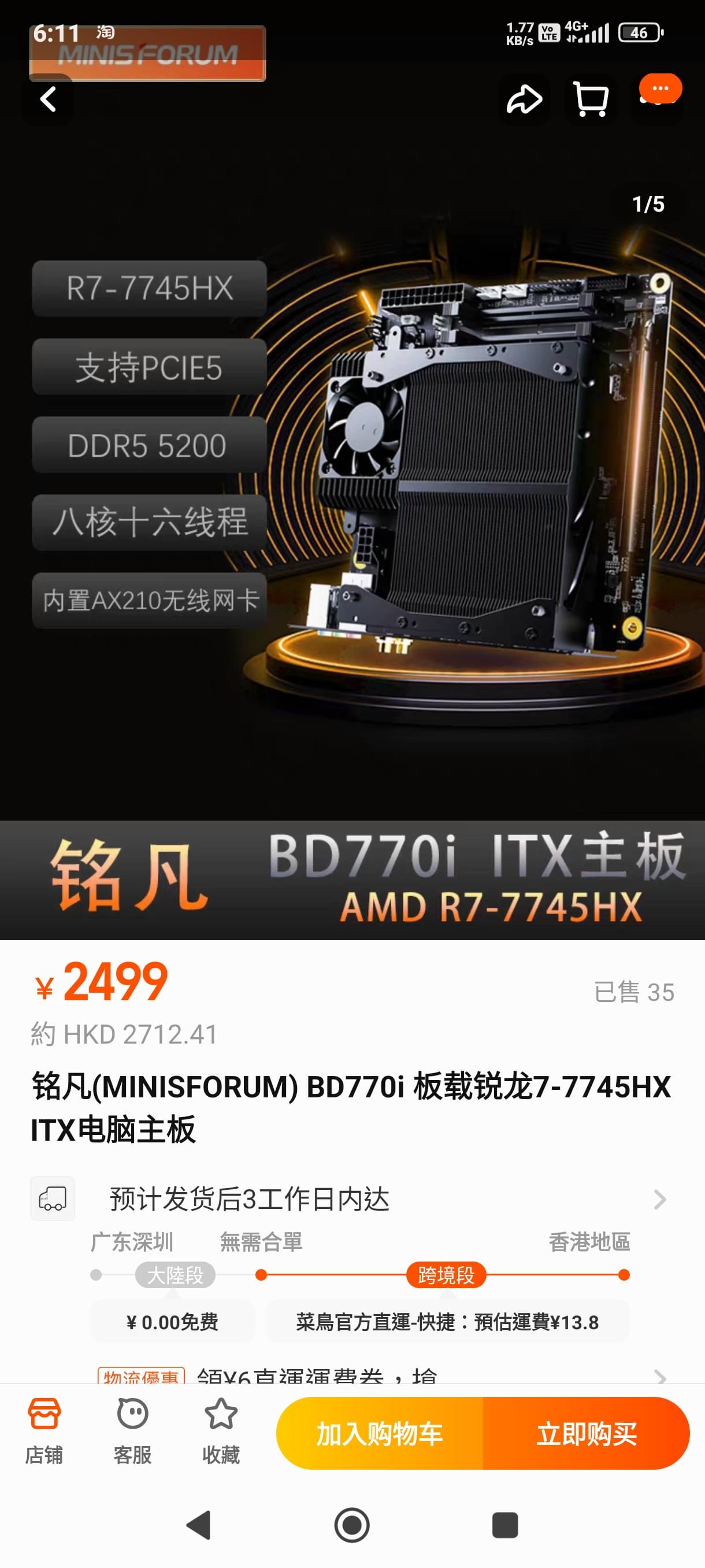The image size is (705, 1568).
Task: Tap the delivery truck shipping icon
Action: (x=53, y=1199)
